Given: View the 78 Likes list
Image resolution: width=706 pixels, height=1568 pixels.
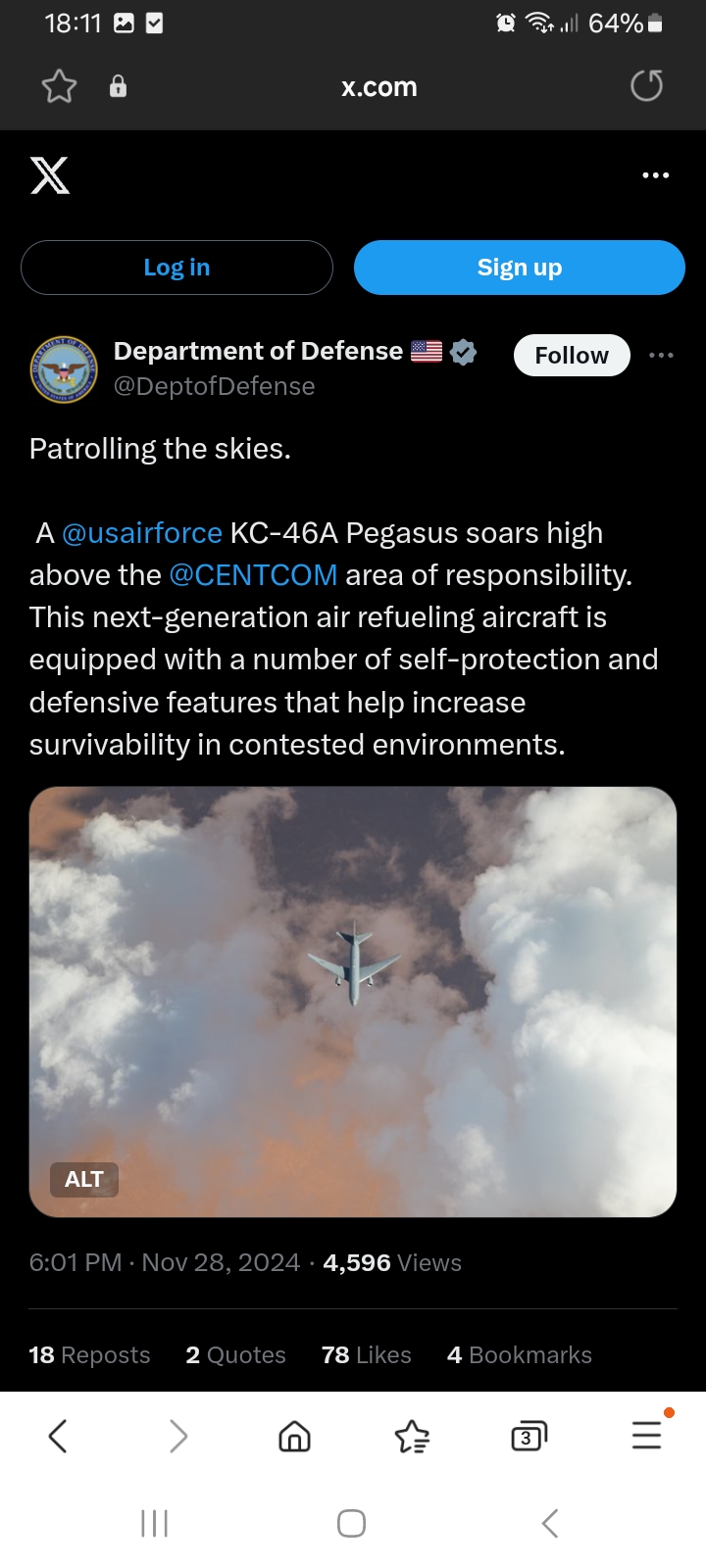Looking at the screenshot, I should (x=367, y=1355).
